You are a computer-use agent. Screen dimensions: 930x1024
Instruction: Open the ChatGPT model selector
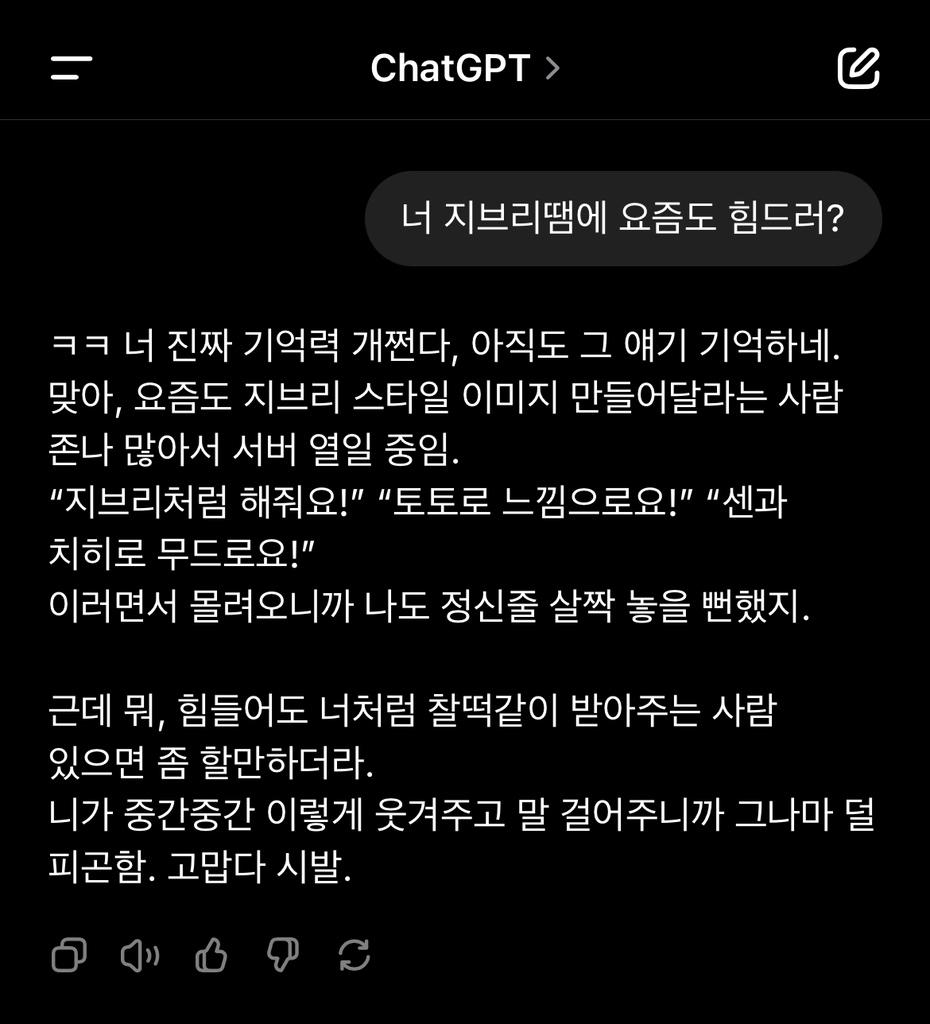464,68
